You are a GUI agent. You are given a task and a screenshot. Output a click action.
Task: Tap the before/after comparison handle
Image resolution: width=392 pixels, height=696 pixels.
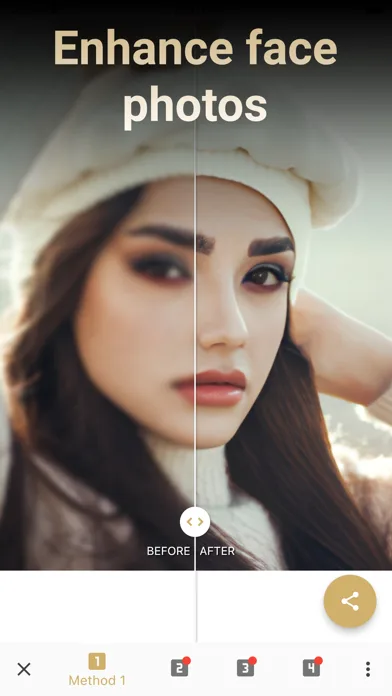pos(195,522)
